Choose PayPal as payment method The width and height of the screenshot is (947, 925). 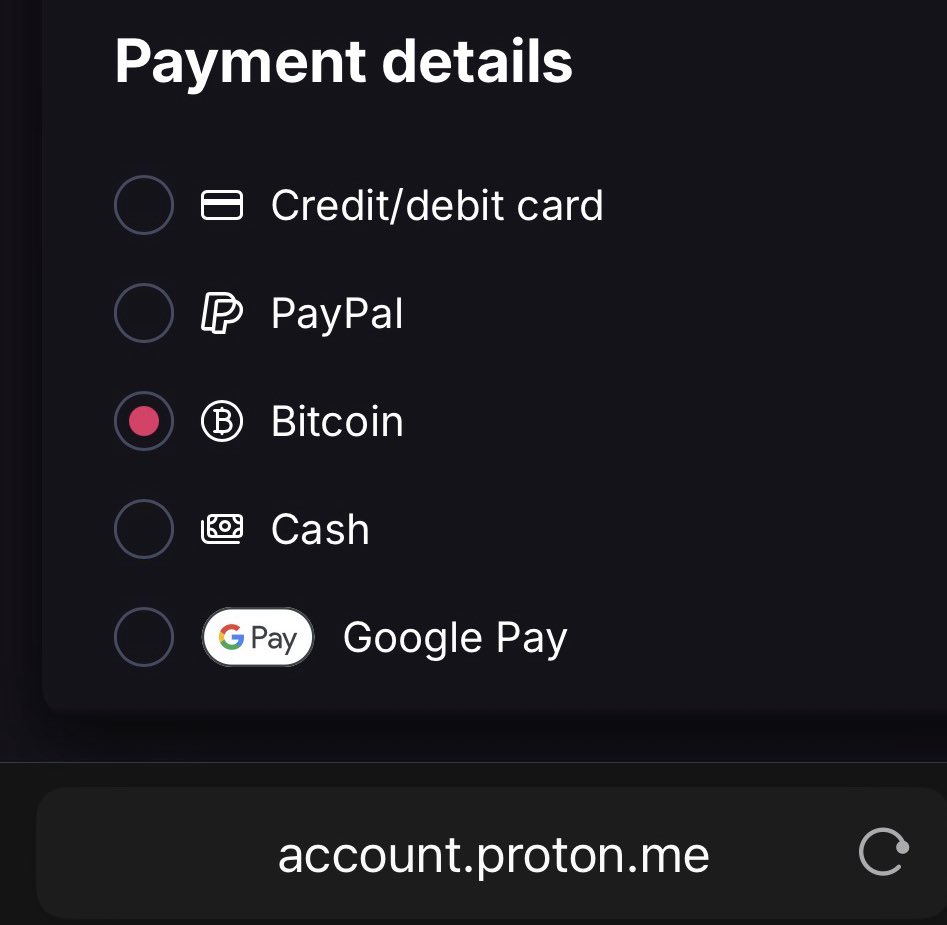[144, 313]
